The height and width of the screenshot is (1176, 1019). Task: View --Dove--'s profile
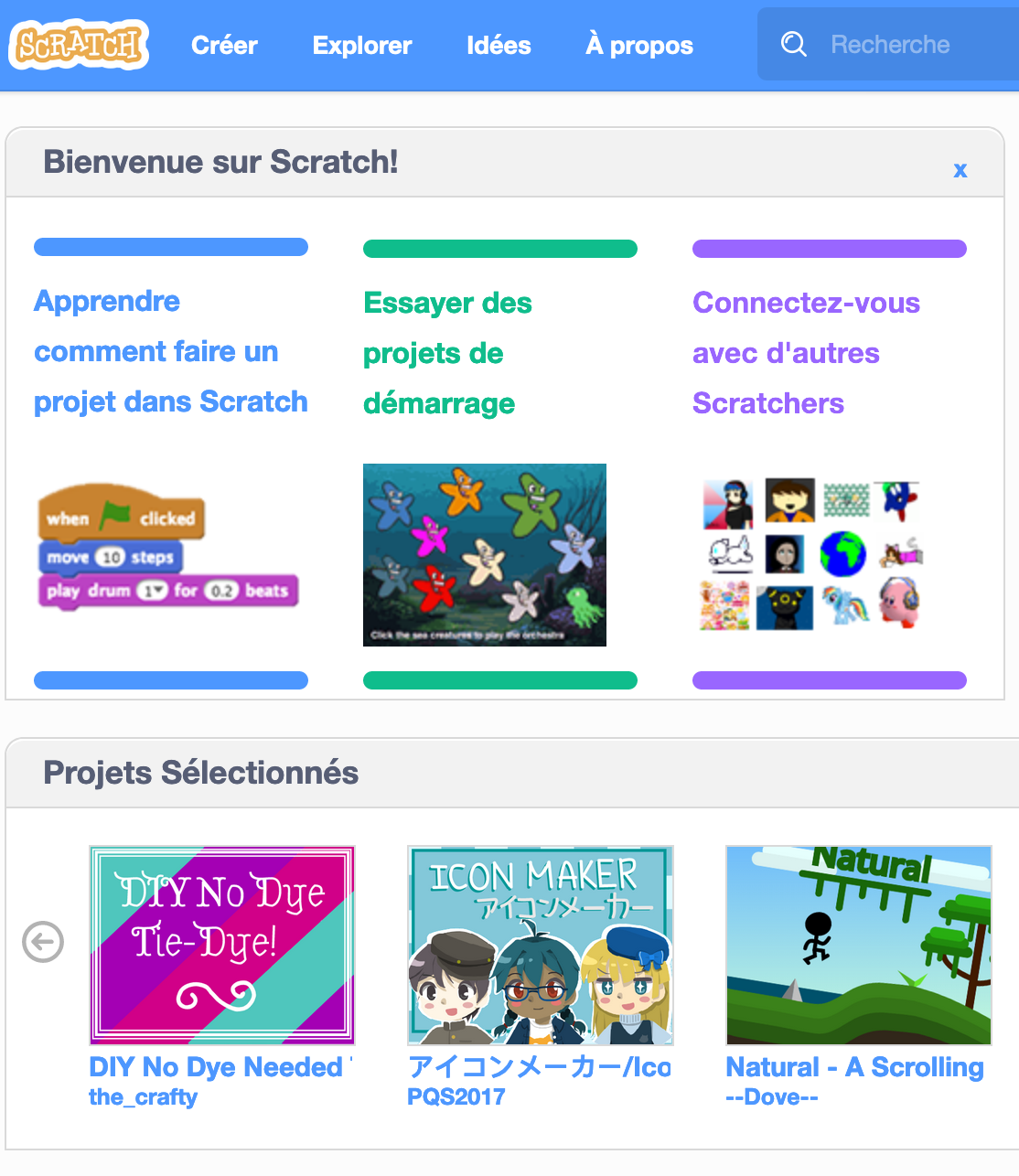point(771,1097)
